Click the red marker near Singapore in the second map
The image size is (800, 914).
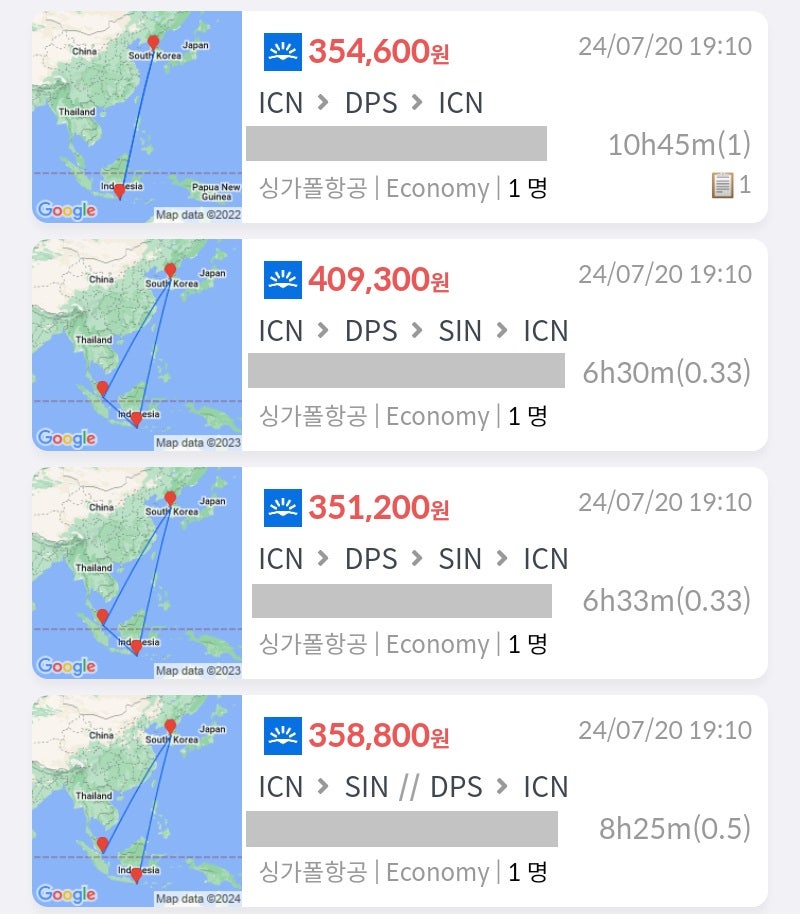102,384
